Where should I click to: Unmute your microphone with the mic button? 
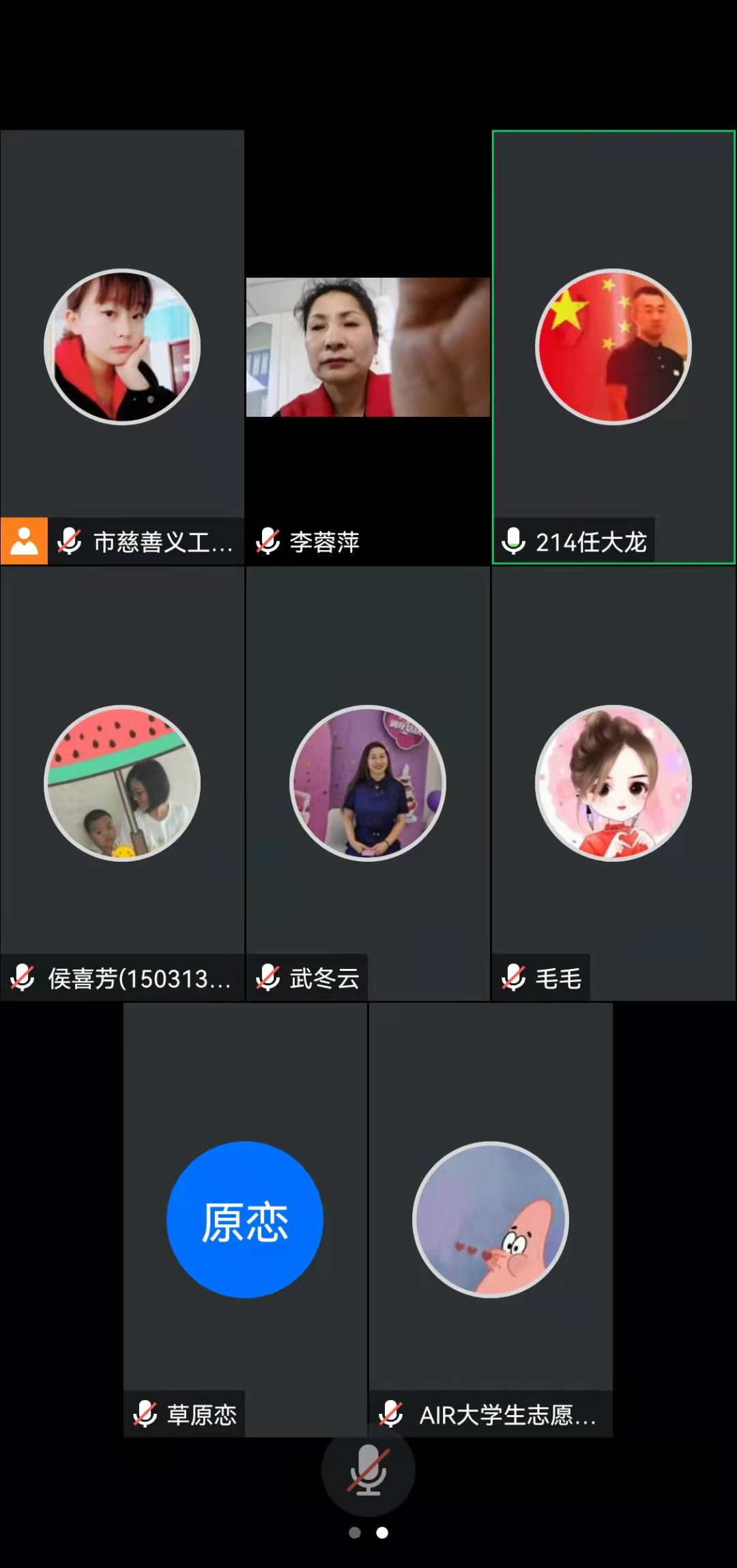tap(368, 1470)
